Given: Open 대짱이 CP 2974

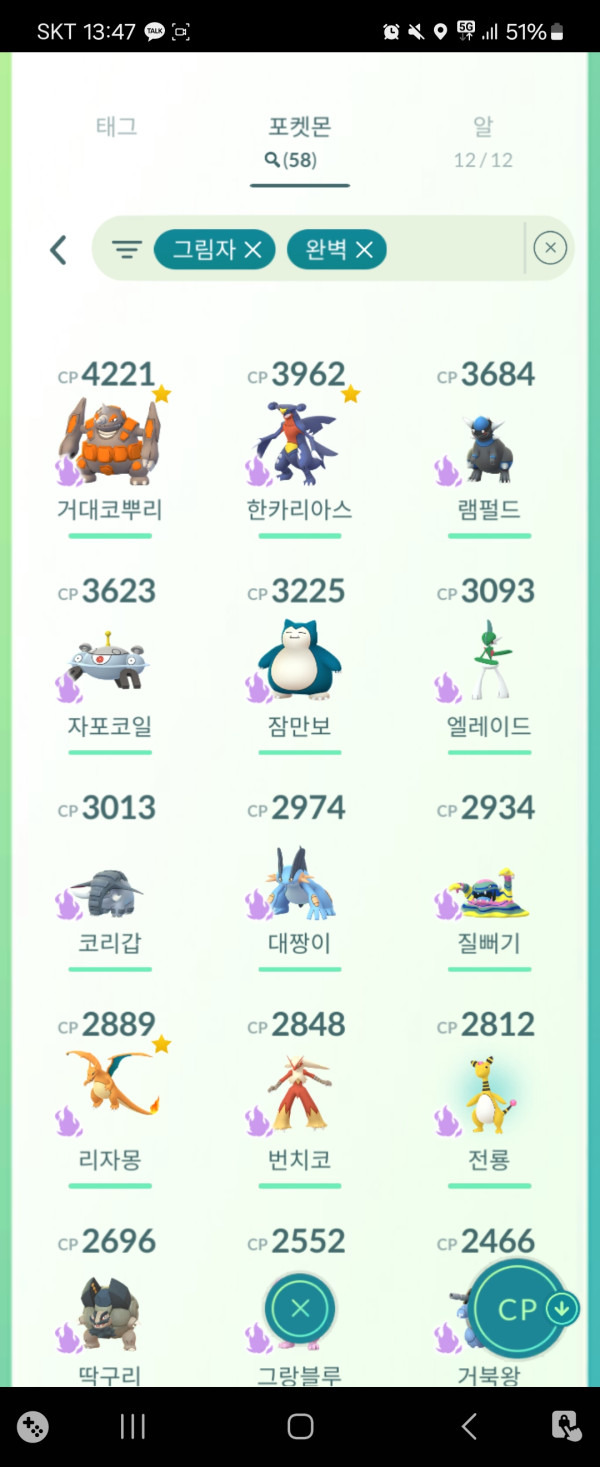Looking at the screenshot, I should tap(299, 880).
